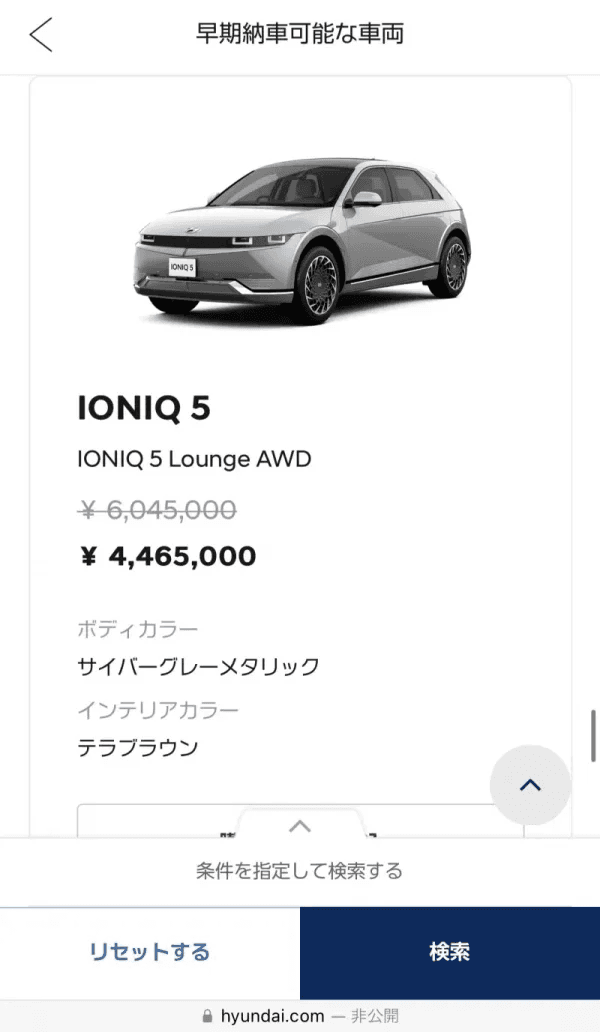Screen dimensions: 600x1032
Task: Go back using the top-left arrow
Action: [x=40, y=35]
